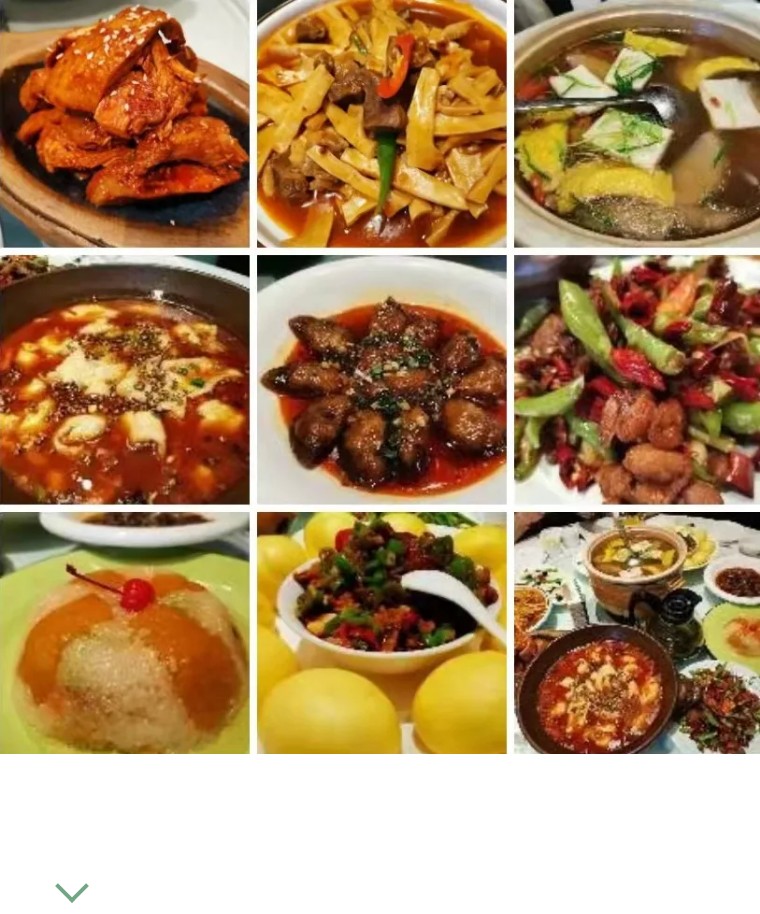Image resolution: width=760 pixels, height=914 pixels.
Task: Open the spicy red oil tofu photo
Action: (124, 379)
